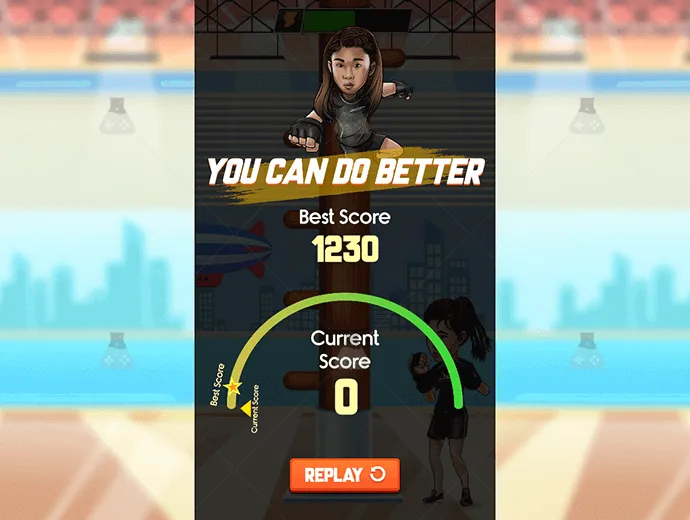Viewport: 690px width, 520px height.
Task: Tap the Replay button to restart
Action: 344,474
